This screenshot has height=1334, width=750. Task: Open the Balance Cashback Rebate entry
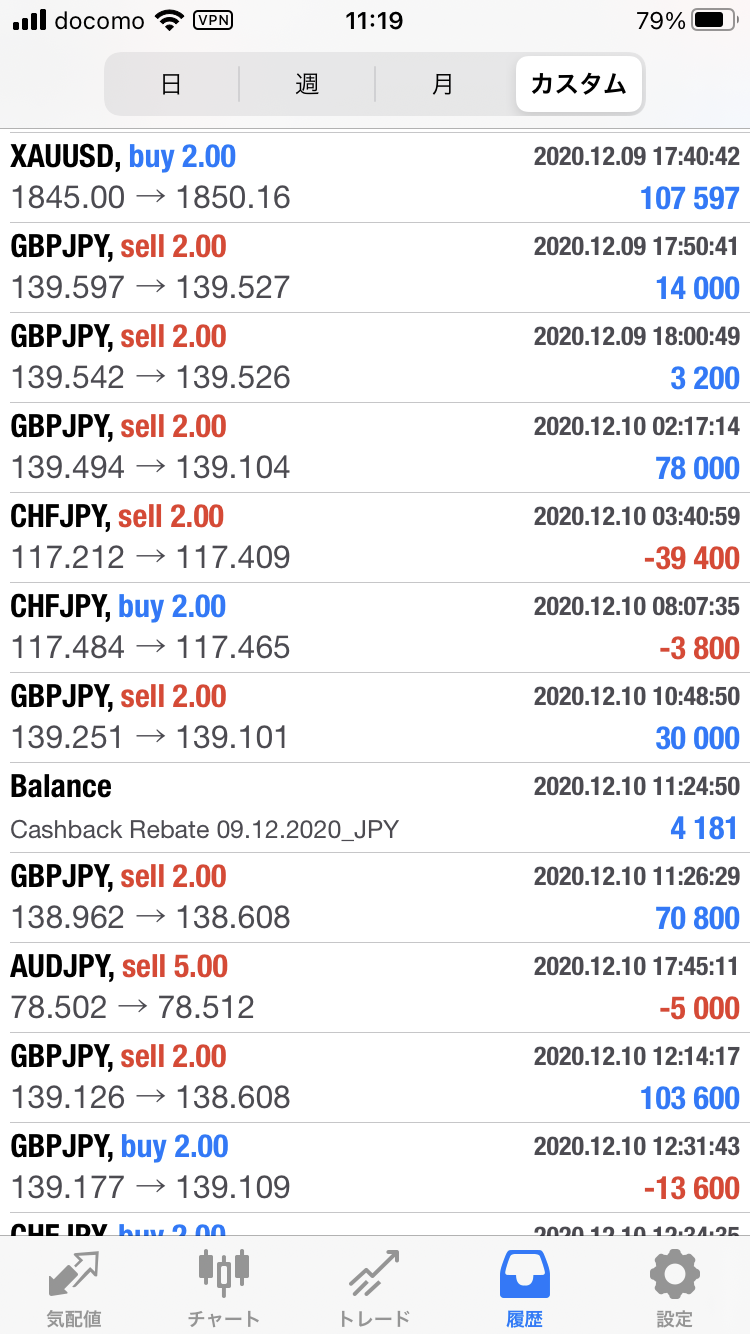pos(375,807)
